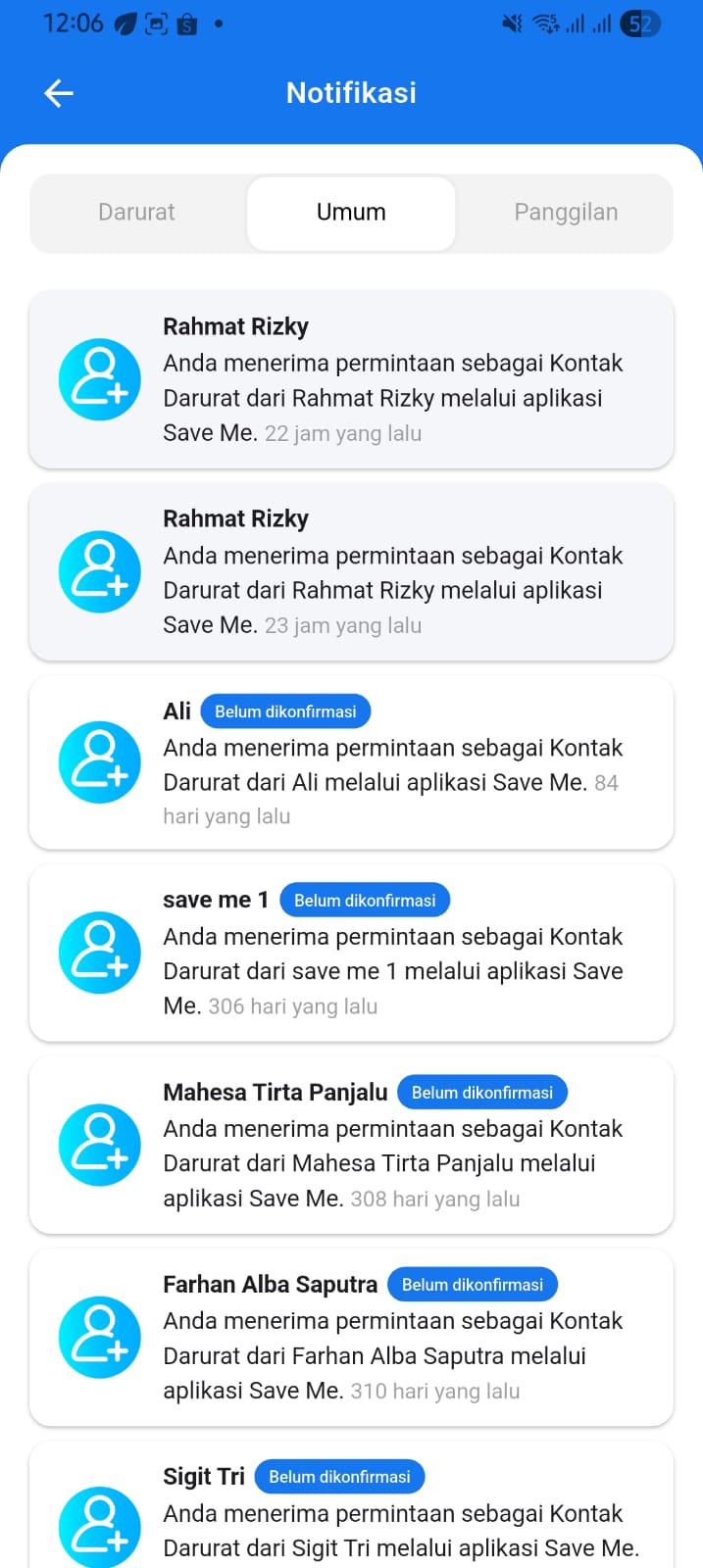This screenshot has width=703, height=1568.
Task: Switch to the Darurat tab
Action: coord(136,213)
